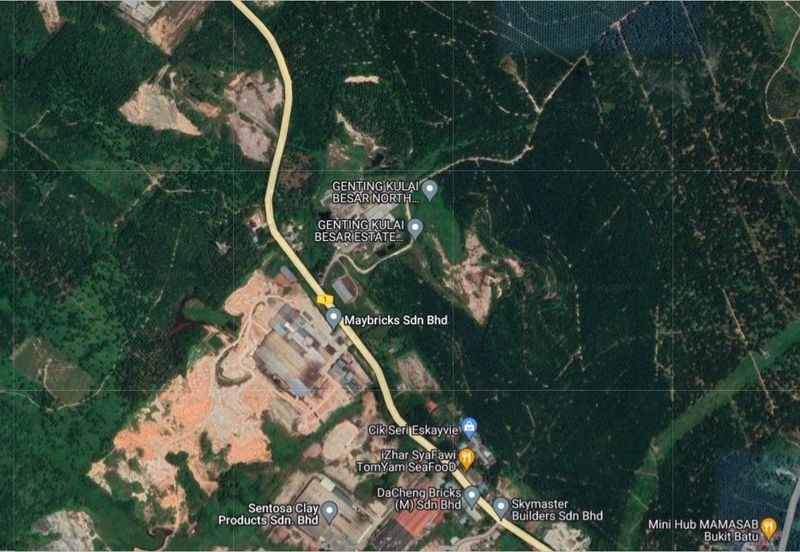Open the Mini Hub MAMASAB Bukit Batu pin
800x552 pixels.
click(x=768, y=525)
